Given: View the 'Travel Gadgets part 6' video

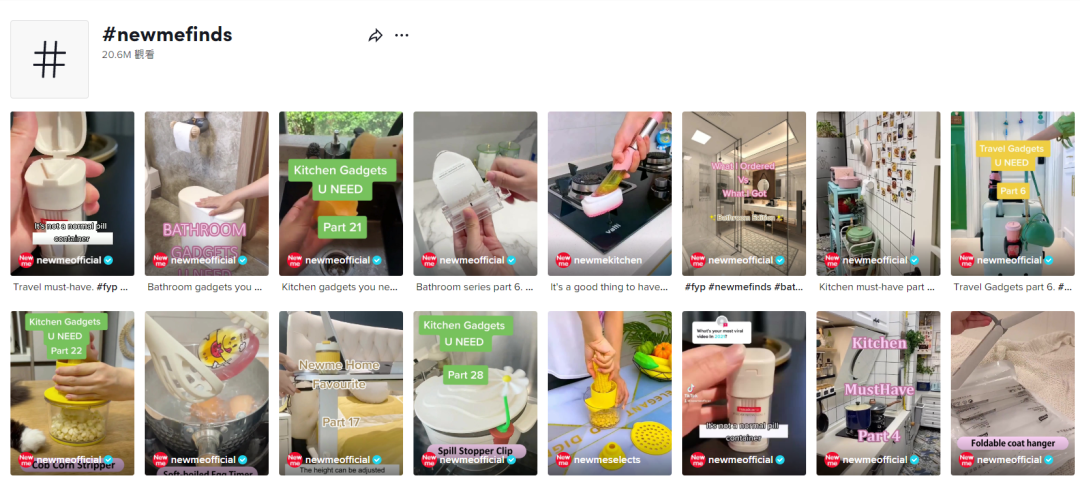Looking at the screenshot, I should 1012,193.
